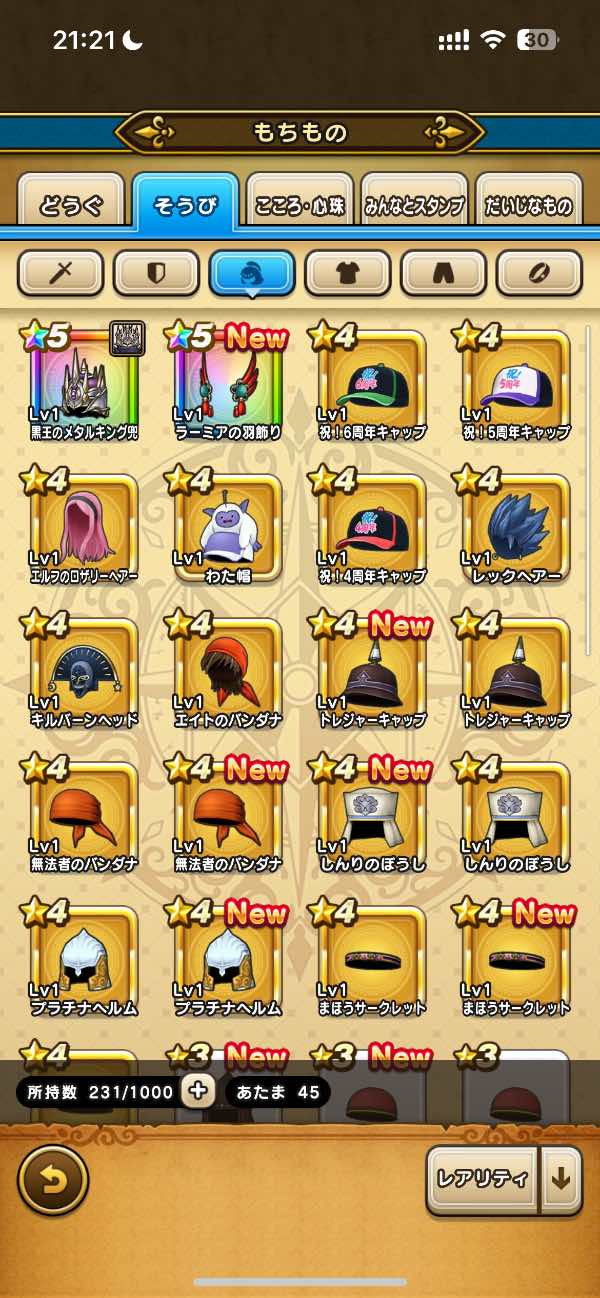
Task: Expand inventory capacity with plus button
Action: click(x=198, y=1091)
